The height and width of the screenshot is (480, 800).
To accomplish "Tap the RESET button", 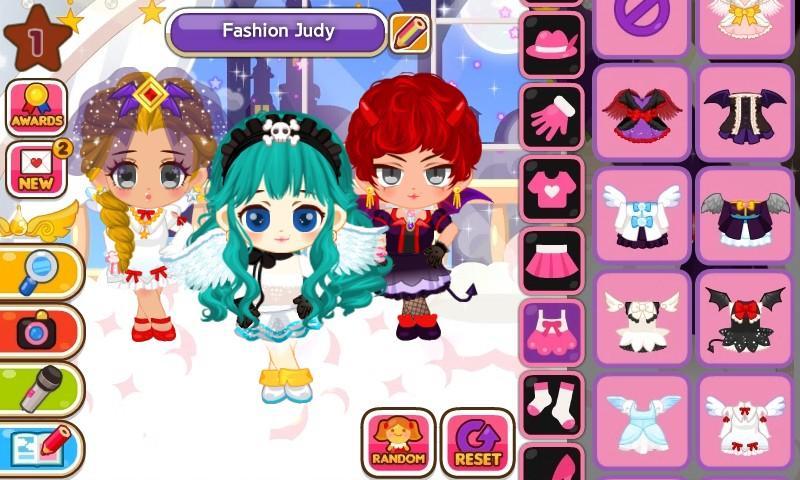I will [477, 442].
